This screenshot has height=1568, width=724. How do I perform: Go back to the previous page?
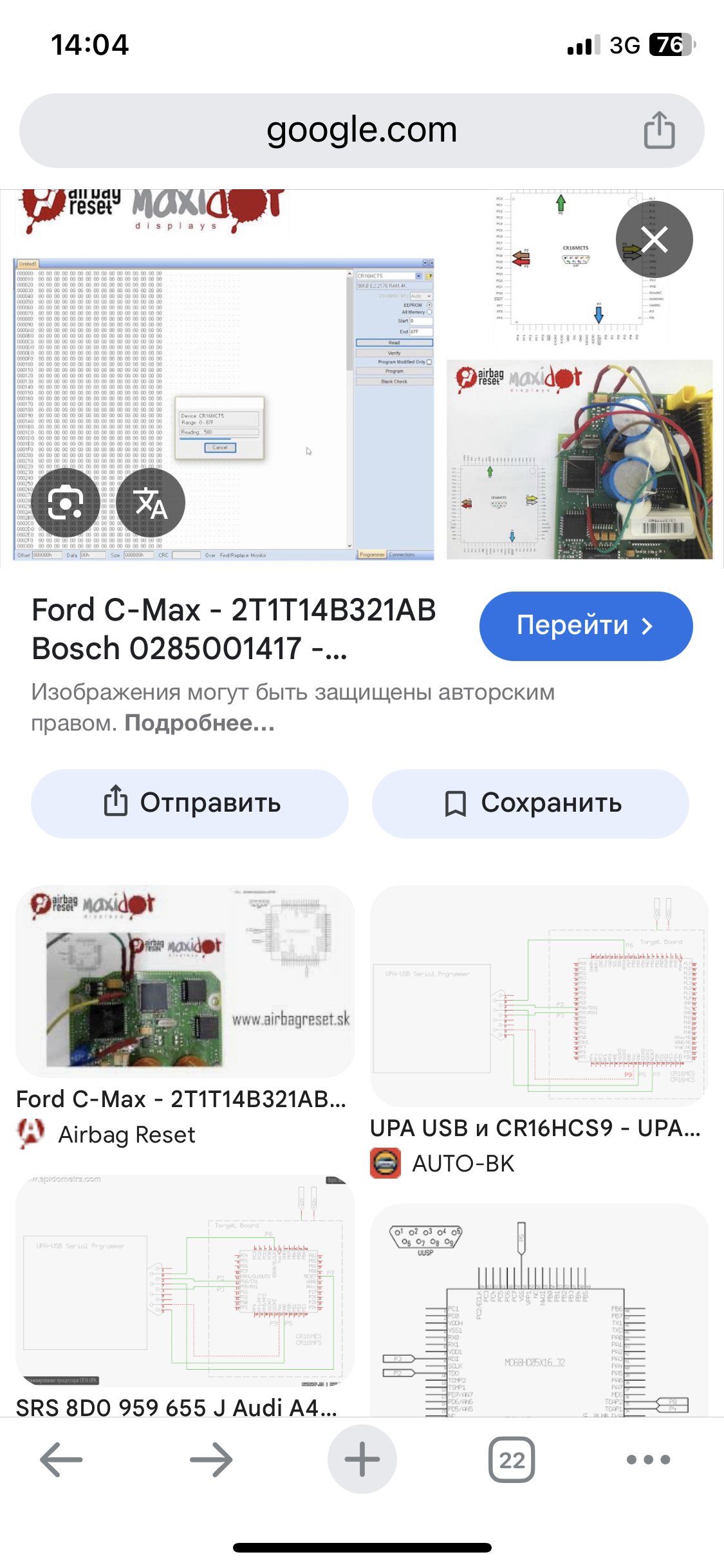click(62, 1460)
